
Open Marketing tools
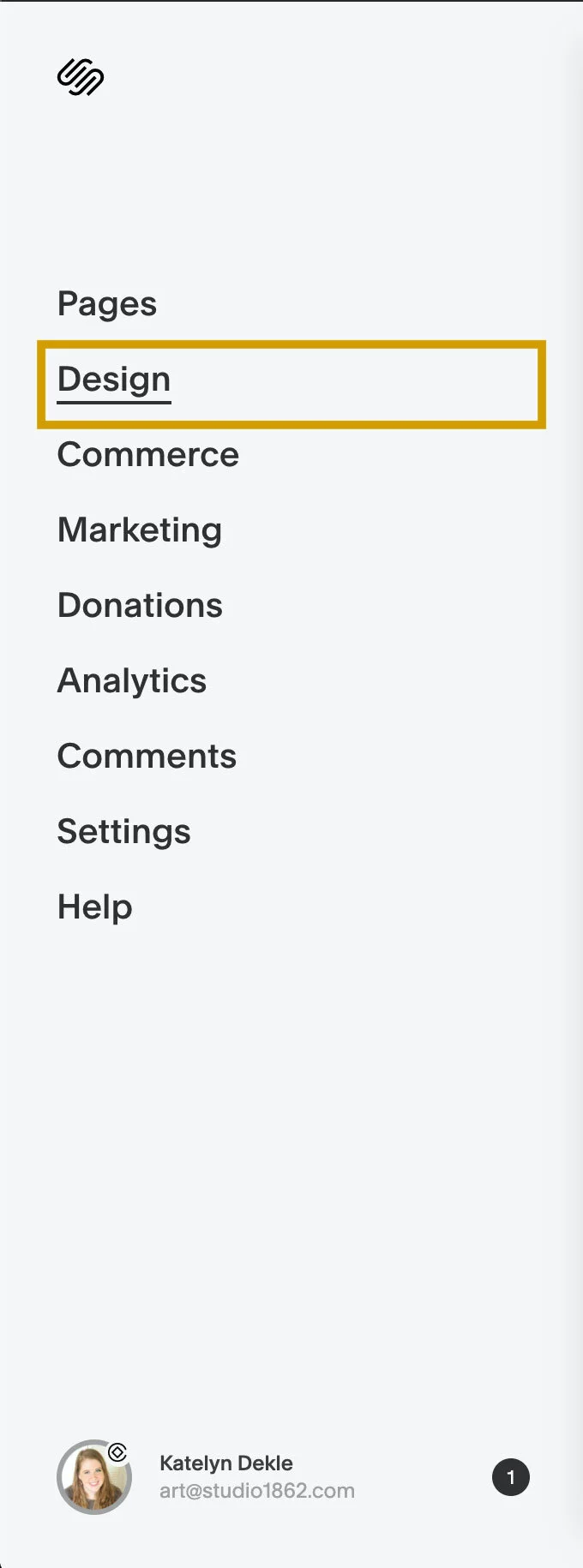point(140,530)
